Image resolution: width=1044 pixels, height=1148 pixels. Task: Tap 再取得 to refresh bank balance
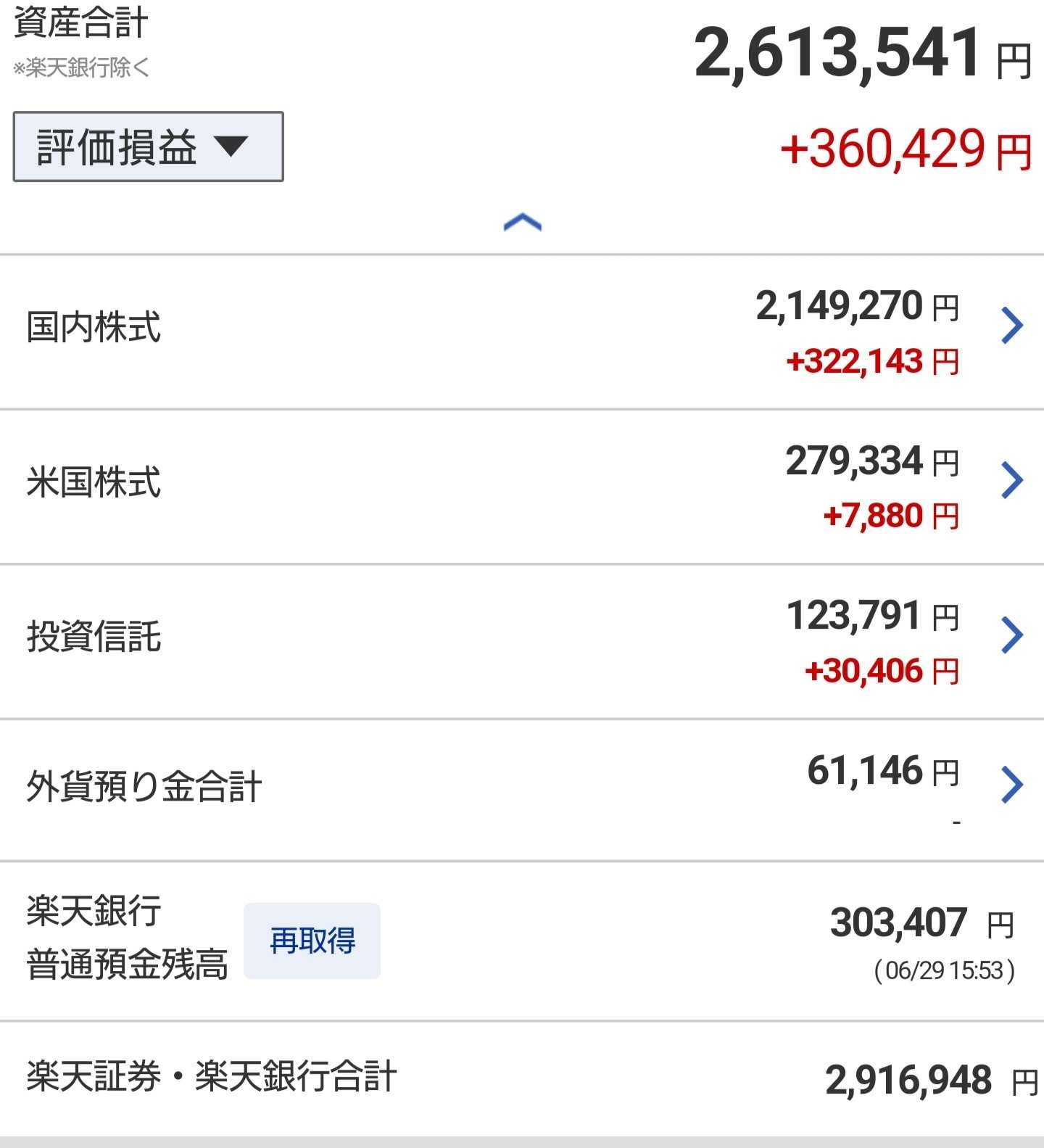pos(312,941)
